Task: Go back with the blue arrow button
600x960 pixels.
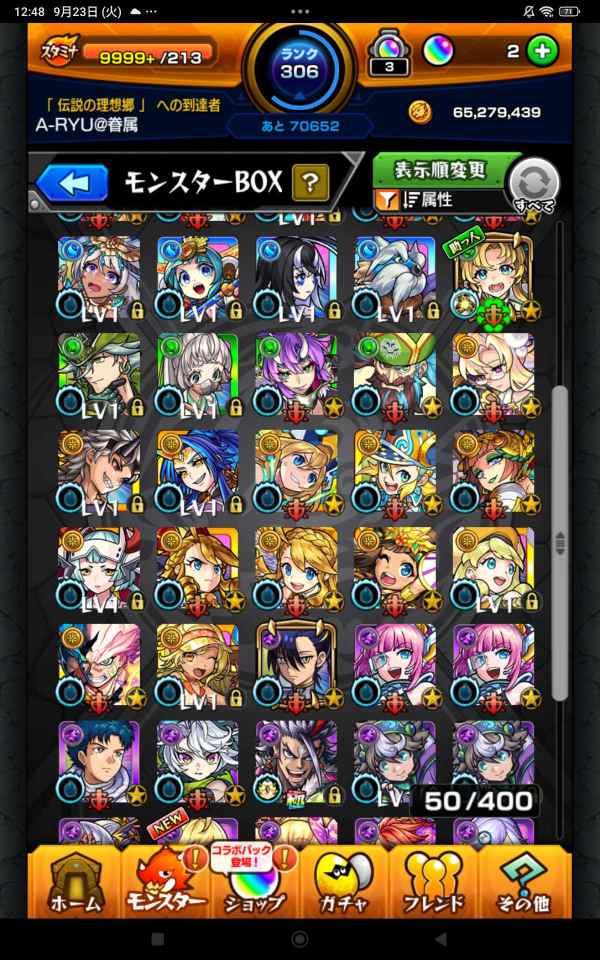Action: [71, 184]
